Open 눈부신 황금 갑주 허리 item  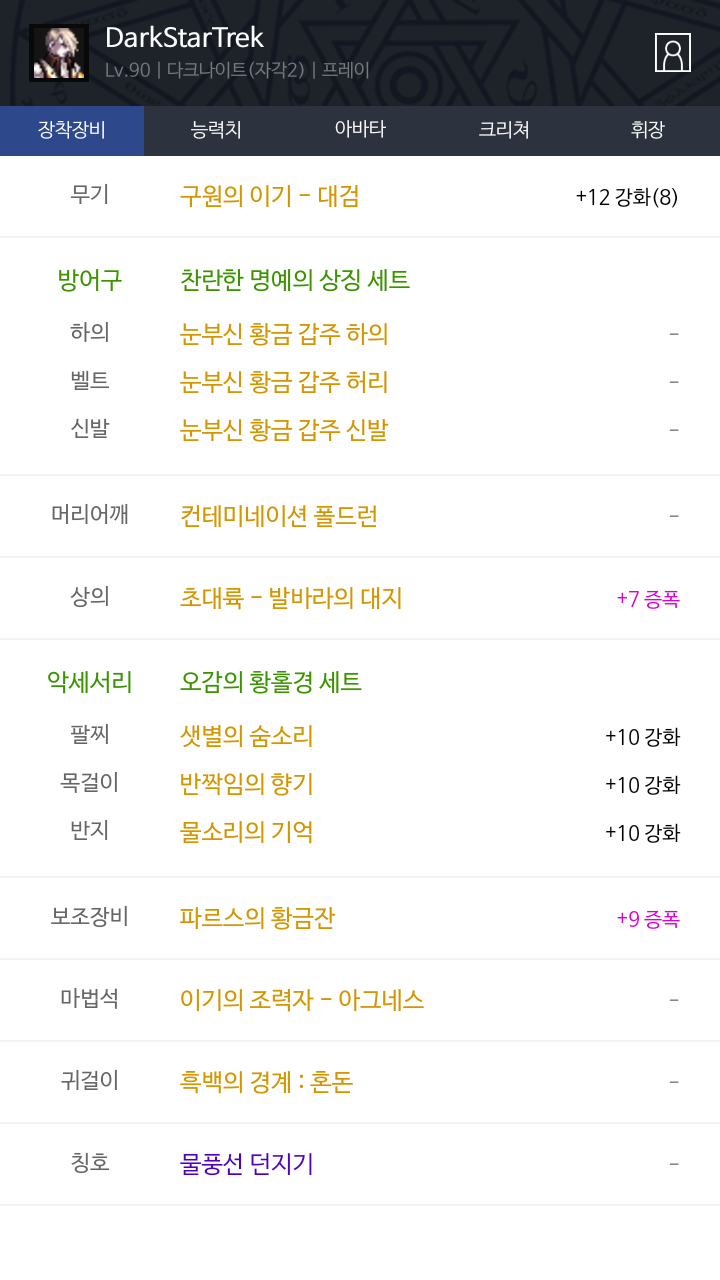coord(284,382)
